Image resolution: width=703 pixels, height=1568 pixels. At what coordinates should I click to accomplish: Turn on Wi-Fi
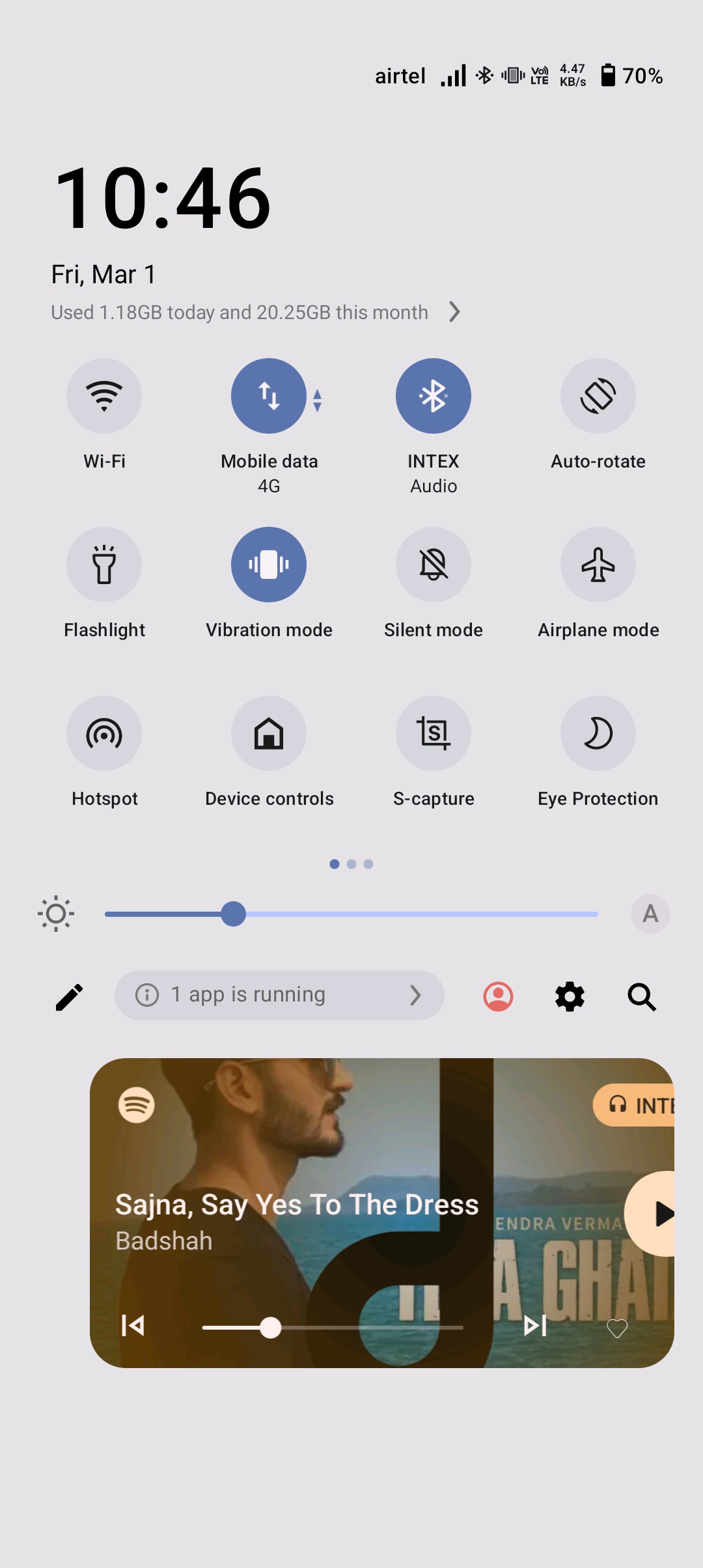coord(104,396)
